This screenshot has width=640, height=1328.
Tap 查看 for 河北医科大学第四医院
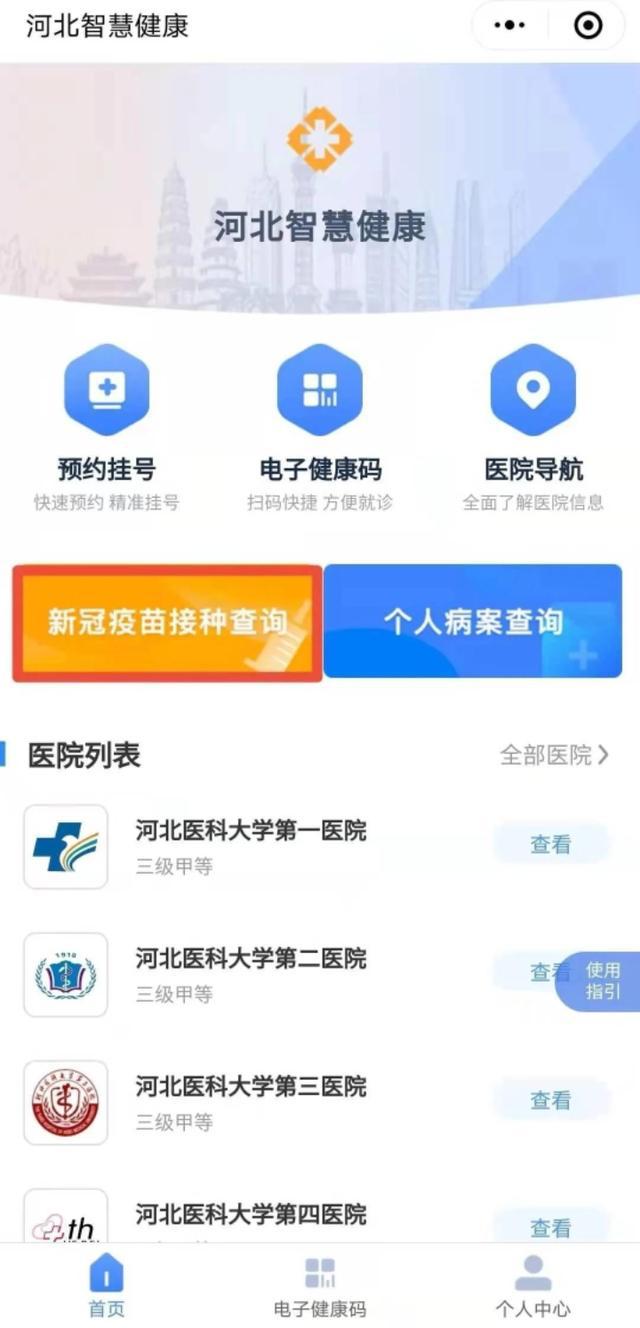pyautogui.click(x=550, y=1226)
